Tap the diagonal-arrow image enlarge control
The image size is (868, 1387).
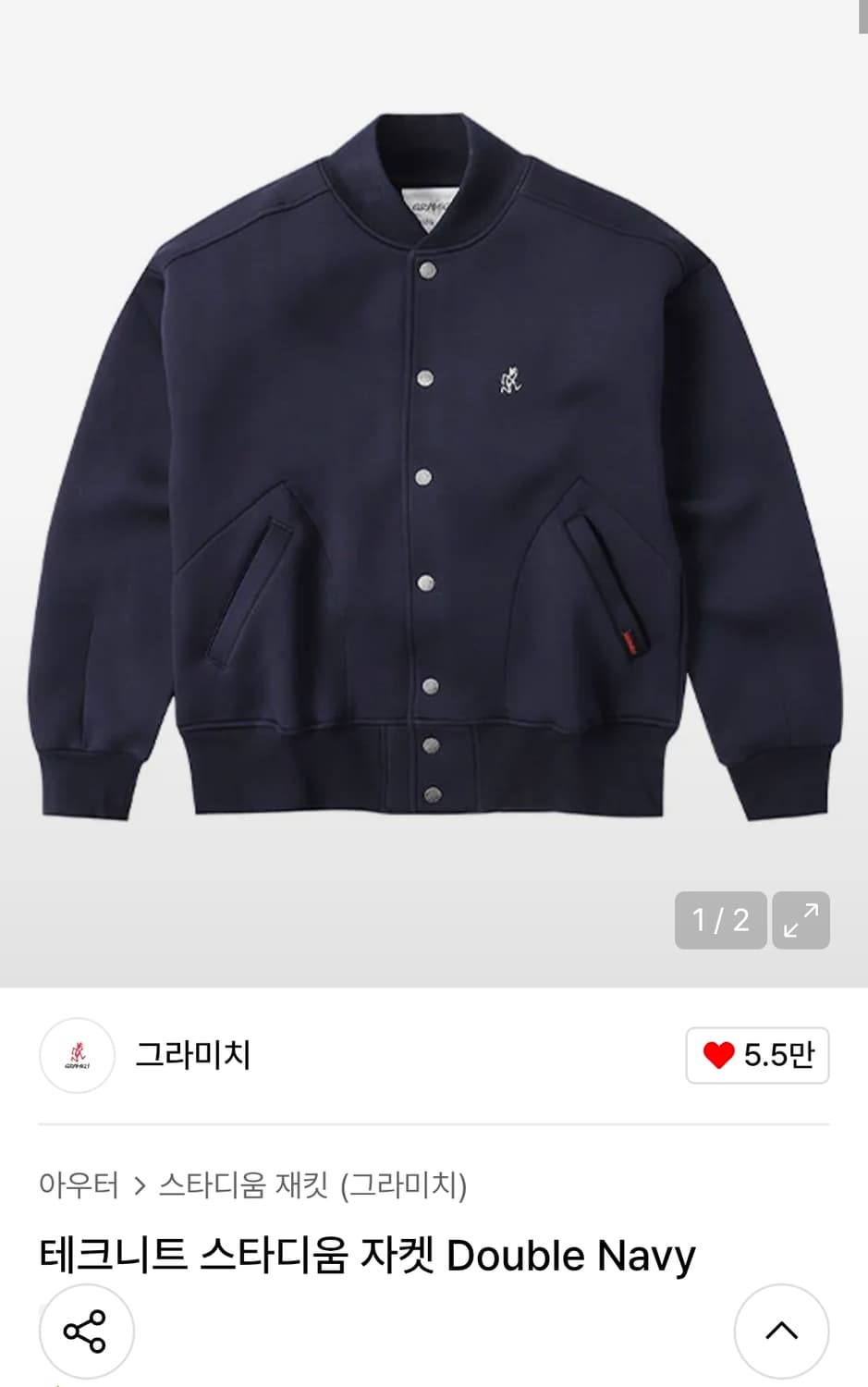pos(801,920)
